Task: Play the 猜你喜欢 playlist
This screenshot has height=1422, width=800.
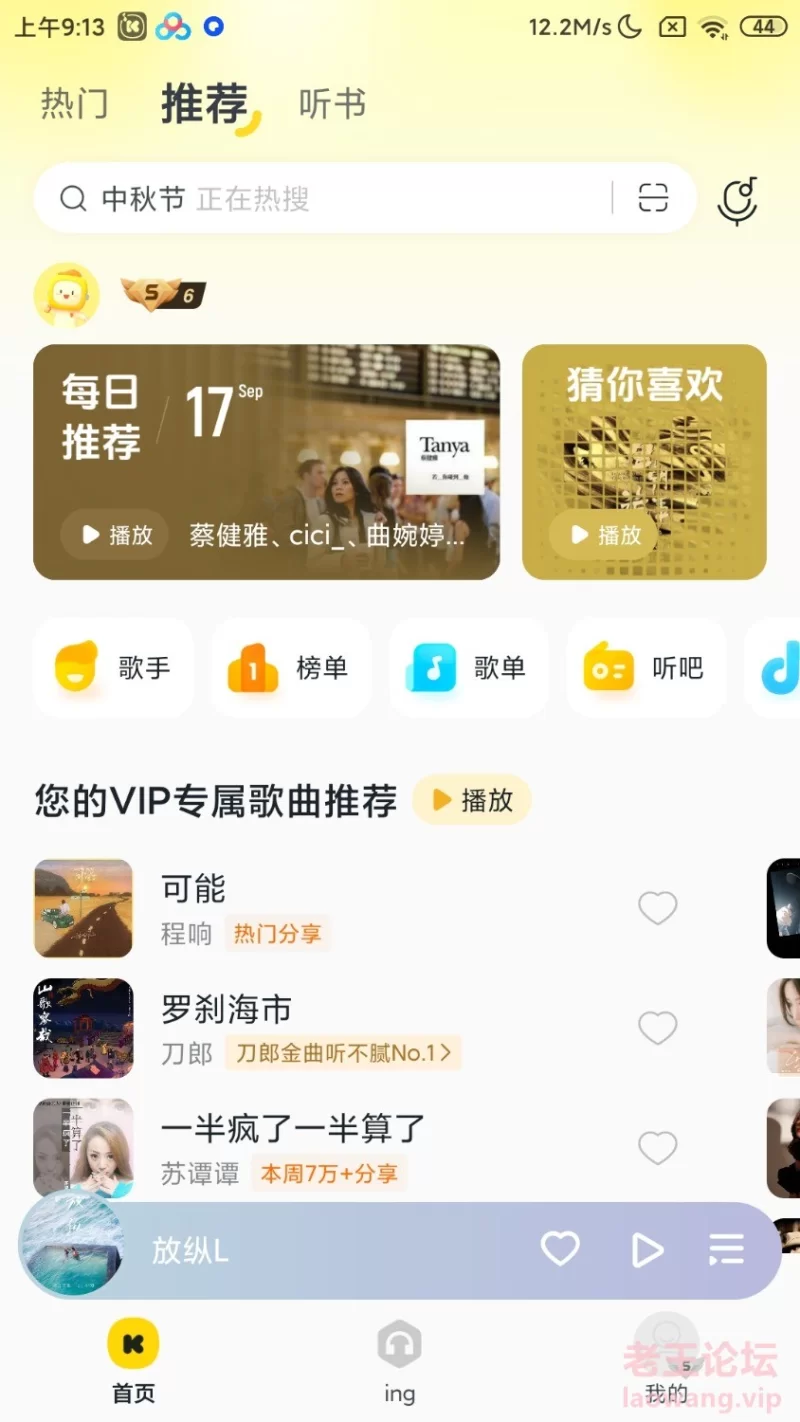Action: point(604,535)
